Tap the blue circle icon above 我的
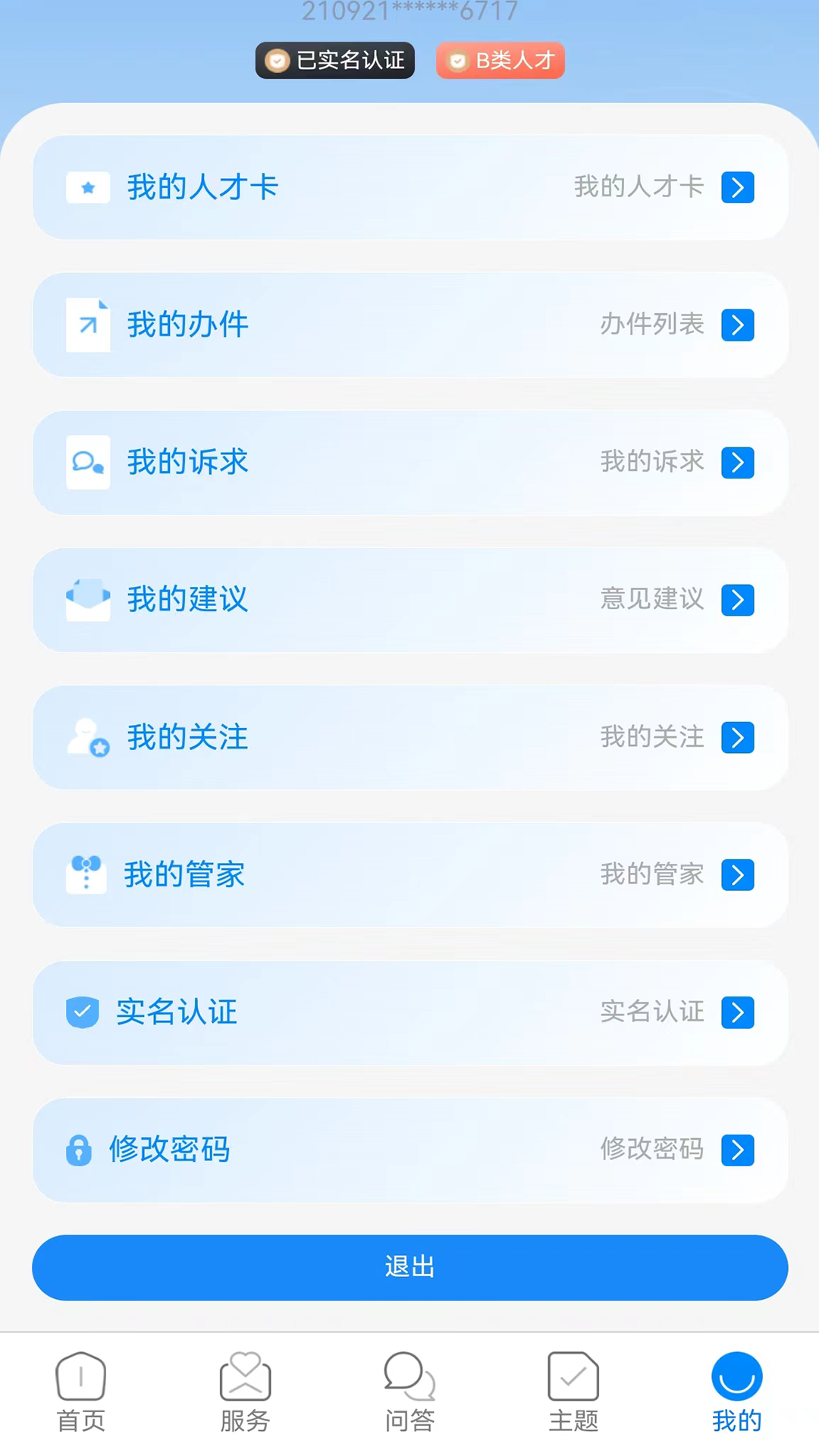This screenshot has height=1456, width=819. (x=736, y=1376)
